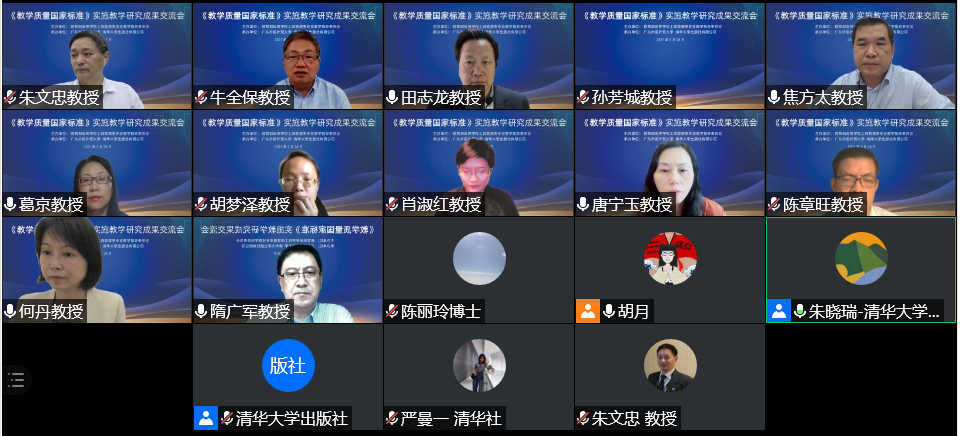
Task: Tap 陈丽玲博士's participant tile
Action: click(479, 270)
